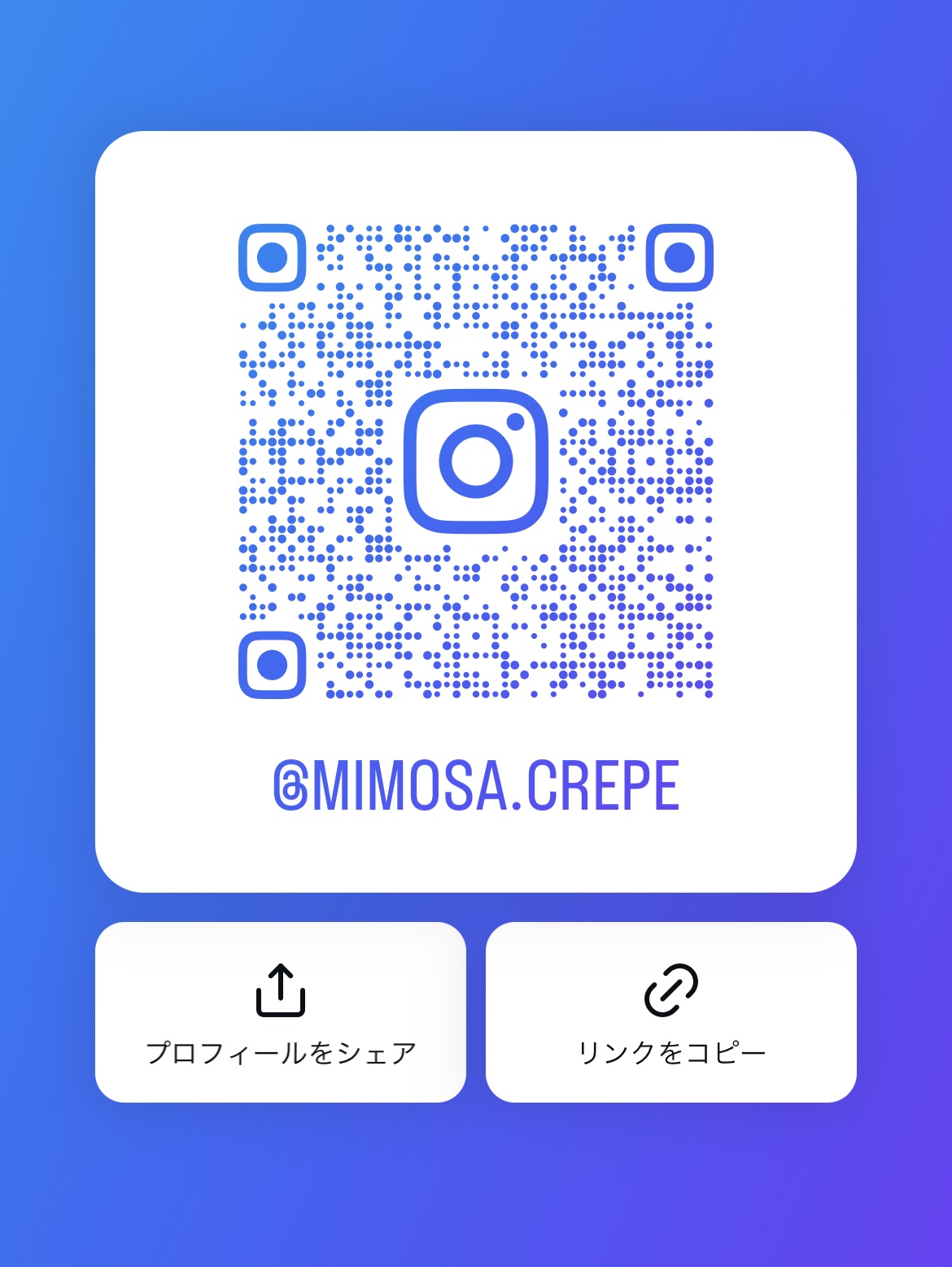Copy the profile link with リンクをコピー
Screen dimensions: 952x1267
[670, 1012]
